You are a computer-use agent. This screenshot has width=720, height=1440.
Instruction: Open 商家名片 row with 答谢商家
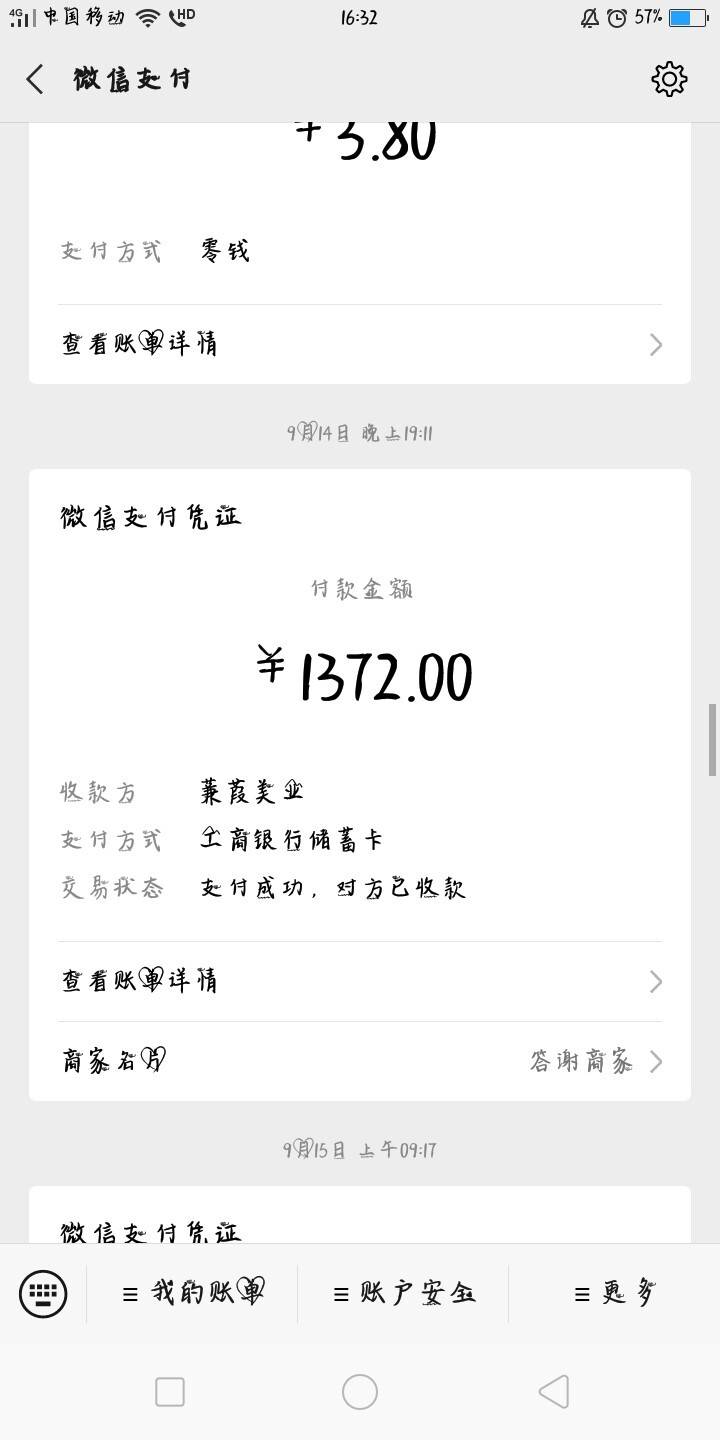(x=360, y=1061)
